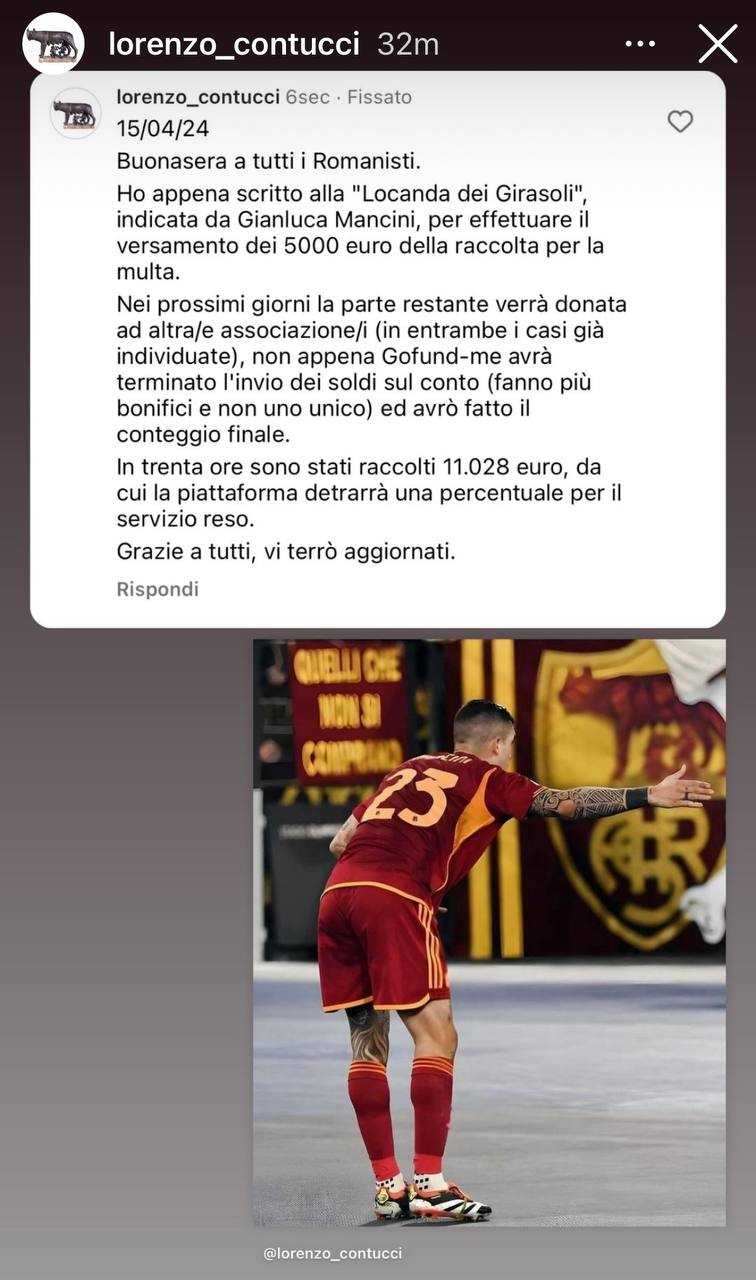Screen dimensions: 756x1280
Task: Close the story viewer
Action: [717, 44]
